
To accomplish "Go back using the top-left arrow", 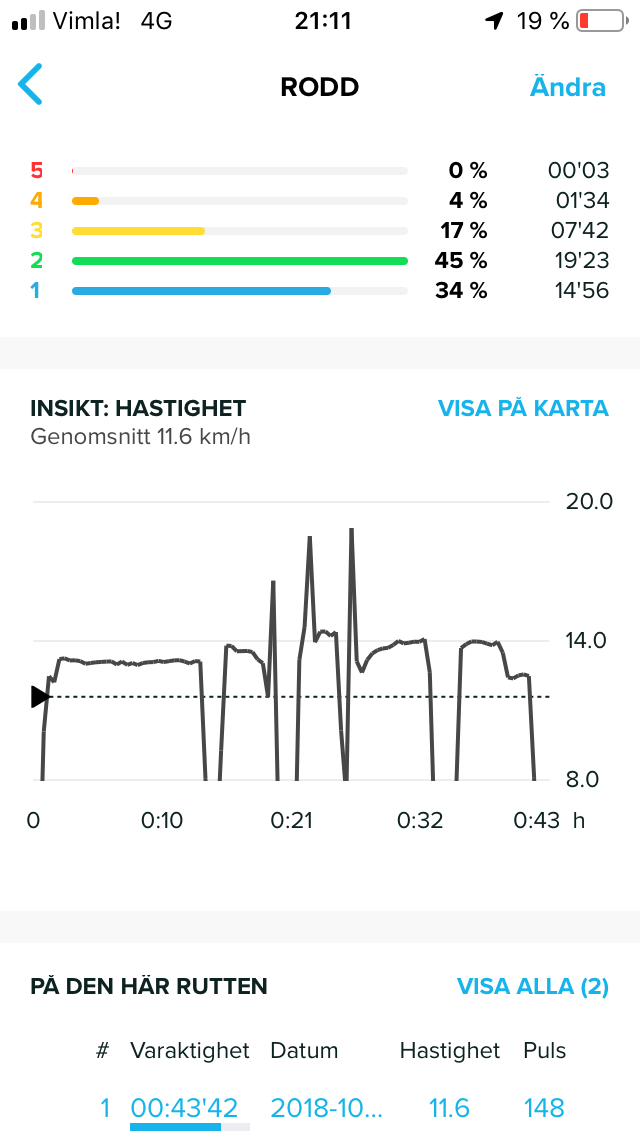I will pos(30,85).
